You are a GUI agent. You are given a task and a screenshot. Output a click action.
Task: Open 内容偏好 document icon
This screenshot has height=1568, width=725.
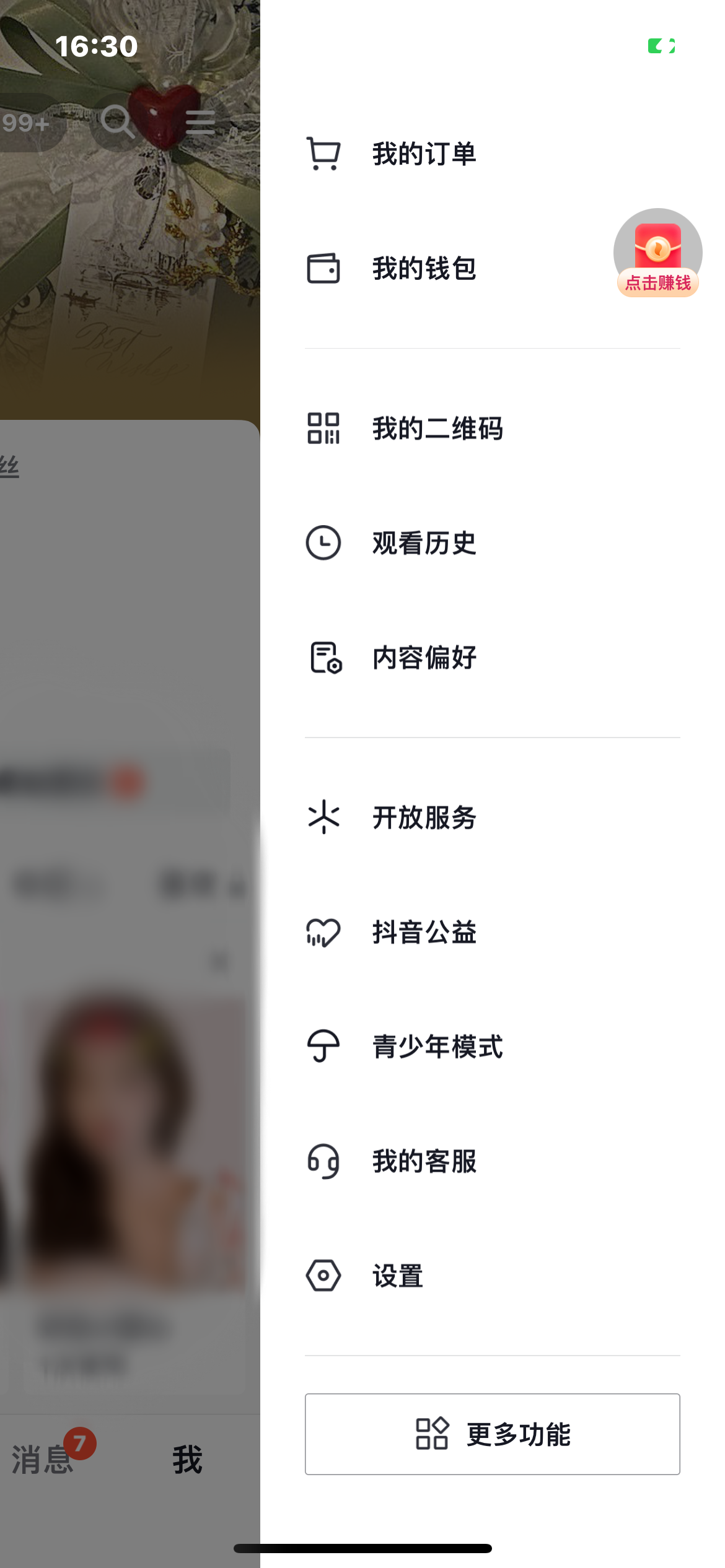coord(323,658)
